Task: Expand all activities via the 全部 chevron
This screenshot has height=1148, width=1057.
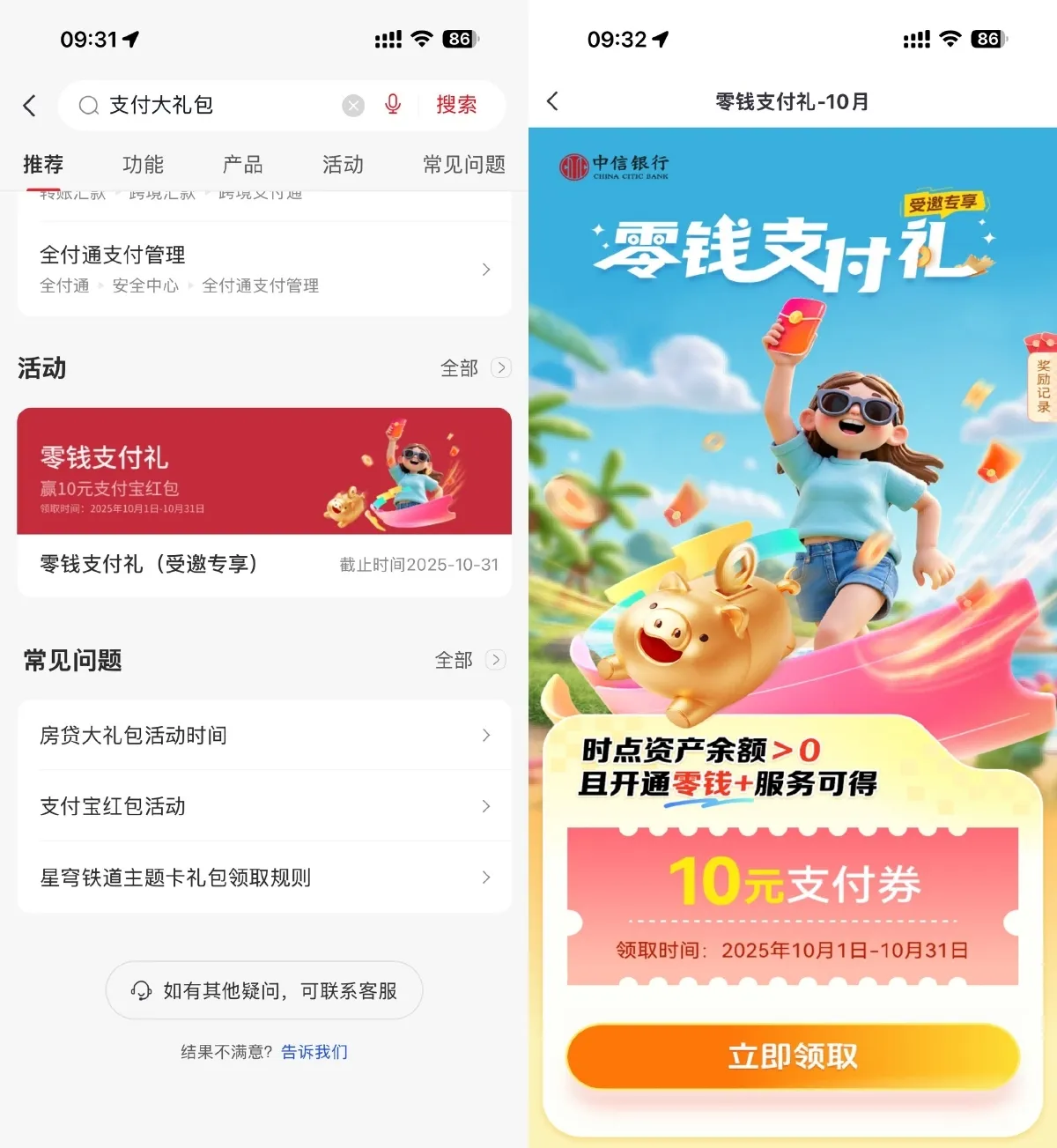Action: 500,367
